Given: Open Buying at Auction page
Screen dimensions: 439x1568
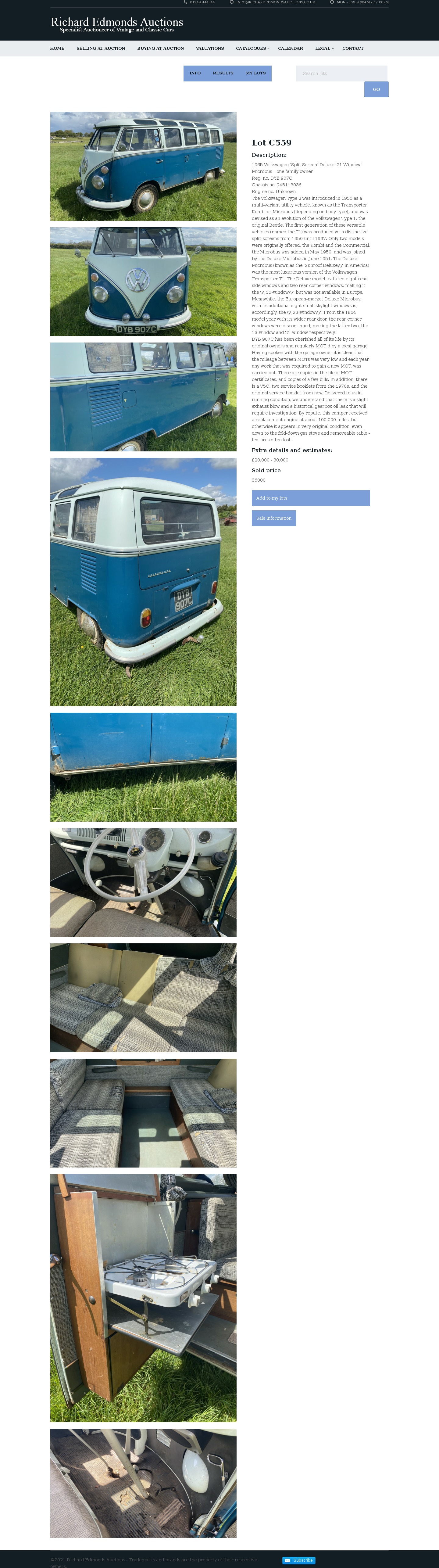Looking at the screenshot, I should point(161,48).
